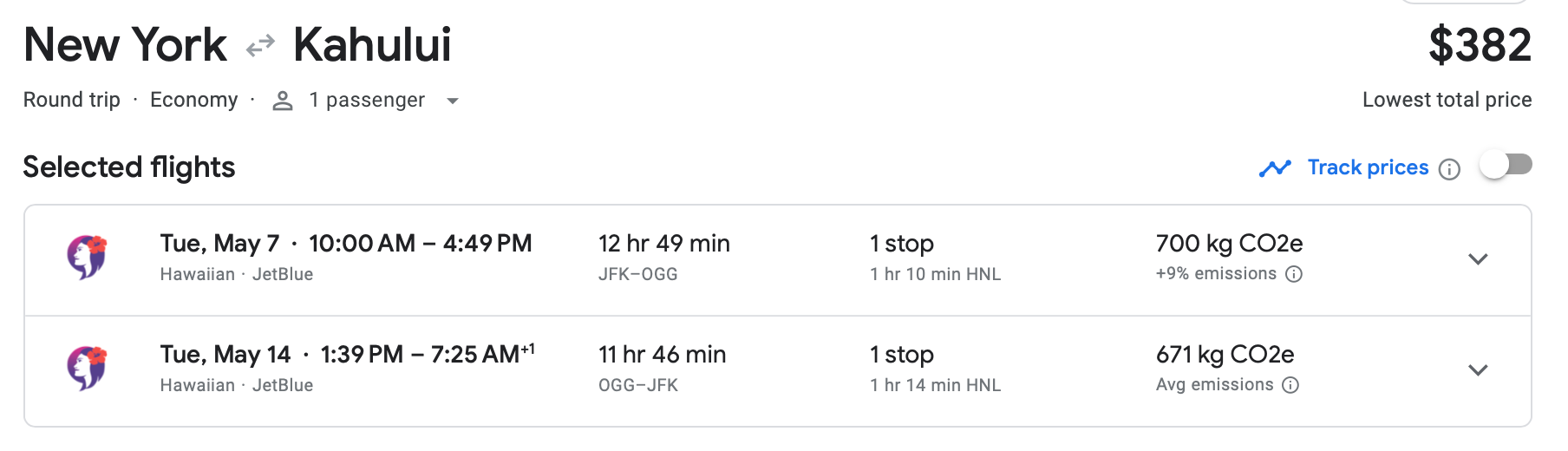View info for Avg emissions

tap(1290, 386)
